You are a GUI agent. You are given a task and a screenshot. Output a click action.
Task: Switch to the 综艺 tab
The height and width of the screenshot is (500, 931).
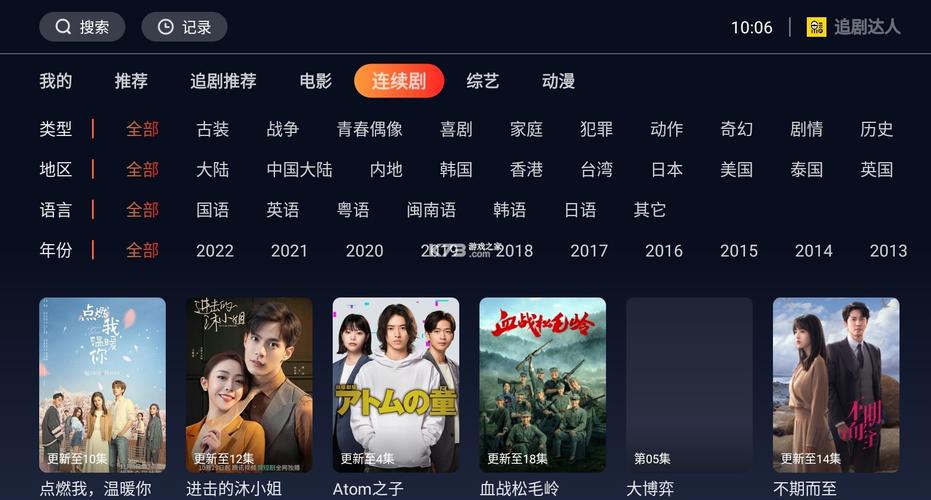pos(483,81)
